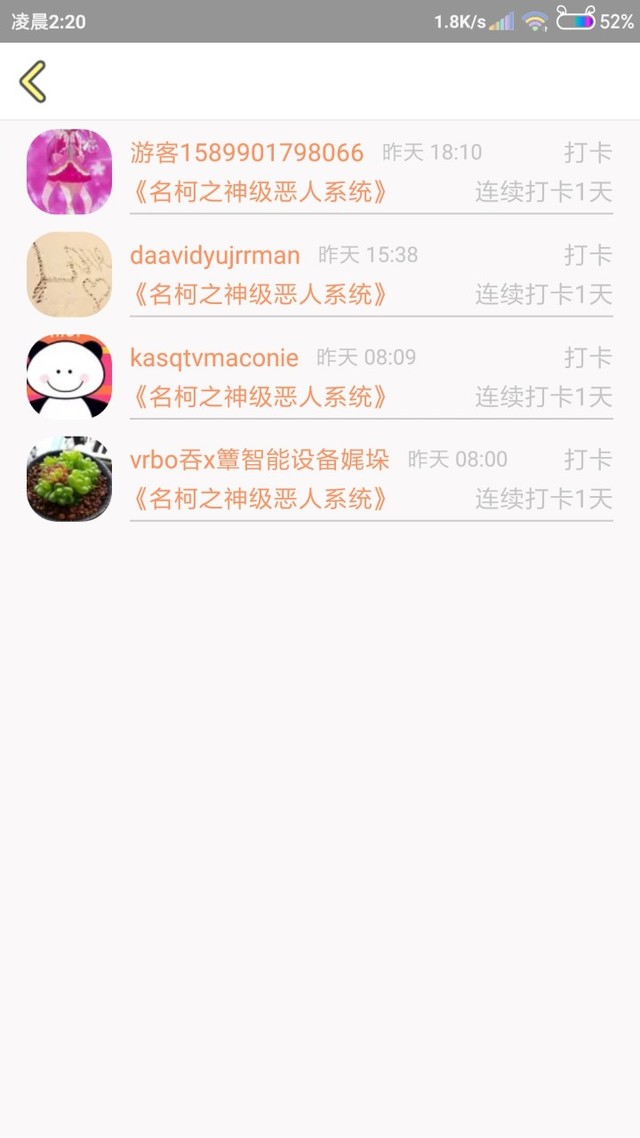The height and width of the screenshot is (1138, 640).
Task: Open daavidyujrrman's sand heart avatar
Action: (69, 274)
